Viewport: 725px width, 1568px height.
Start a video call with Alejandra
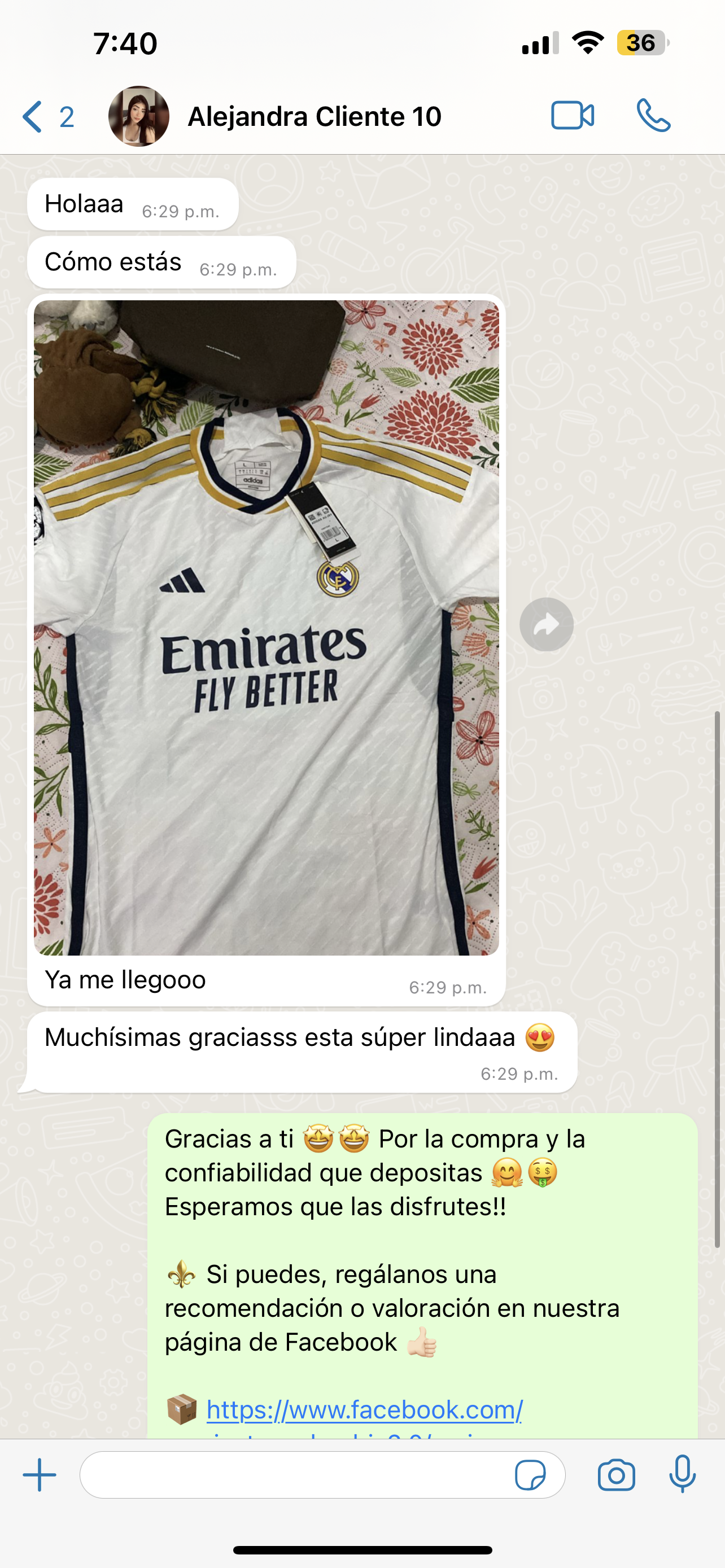(572, 116)
